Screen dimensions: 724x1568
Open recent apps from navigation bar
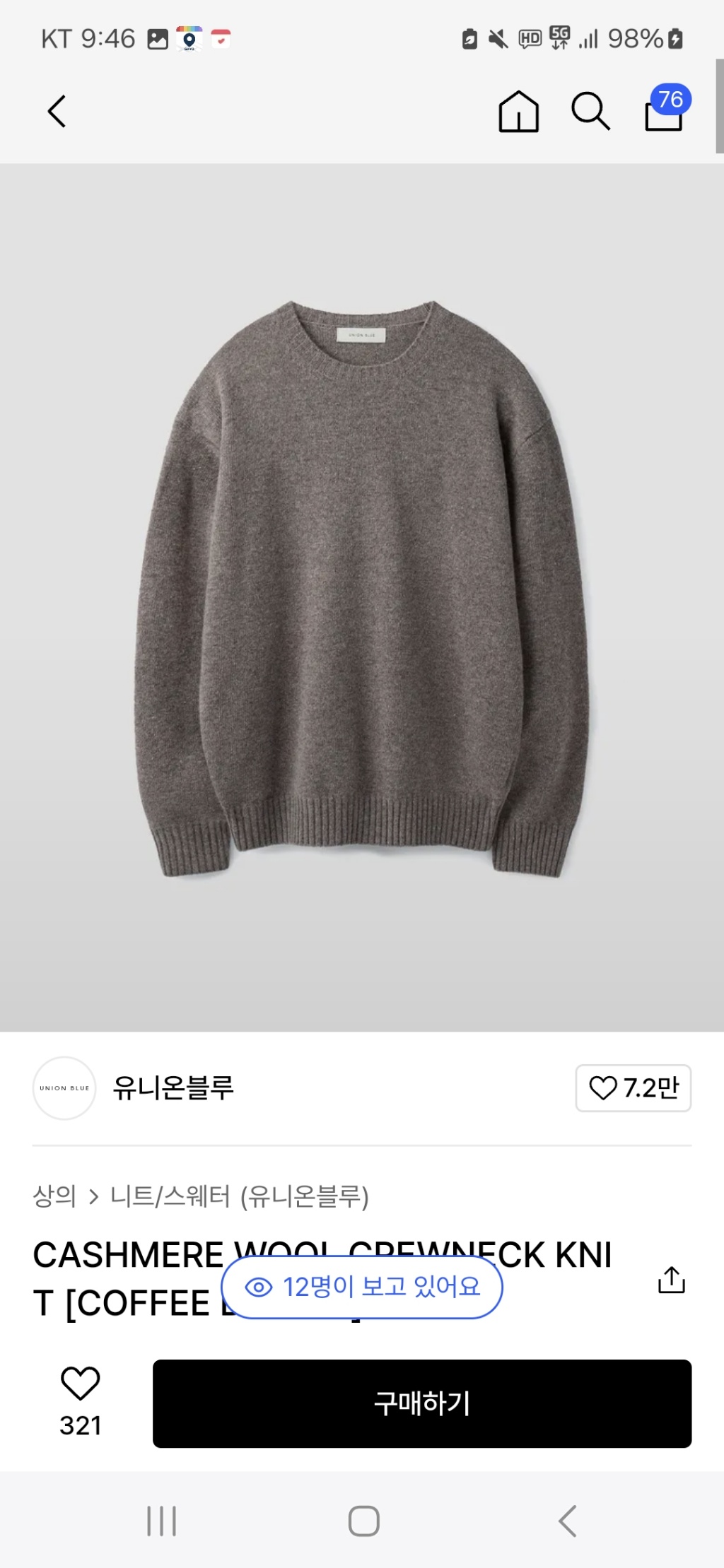click(x=161, y=1521)
